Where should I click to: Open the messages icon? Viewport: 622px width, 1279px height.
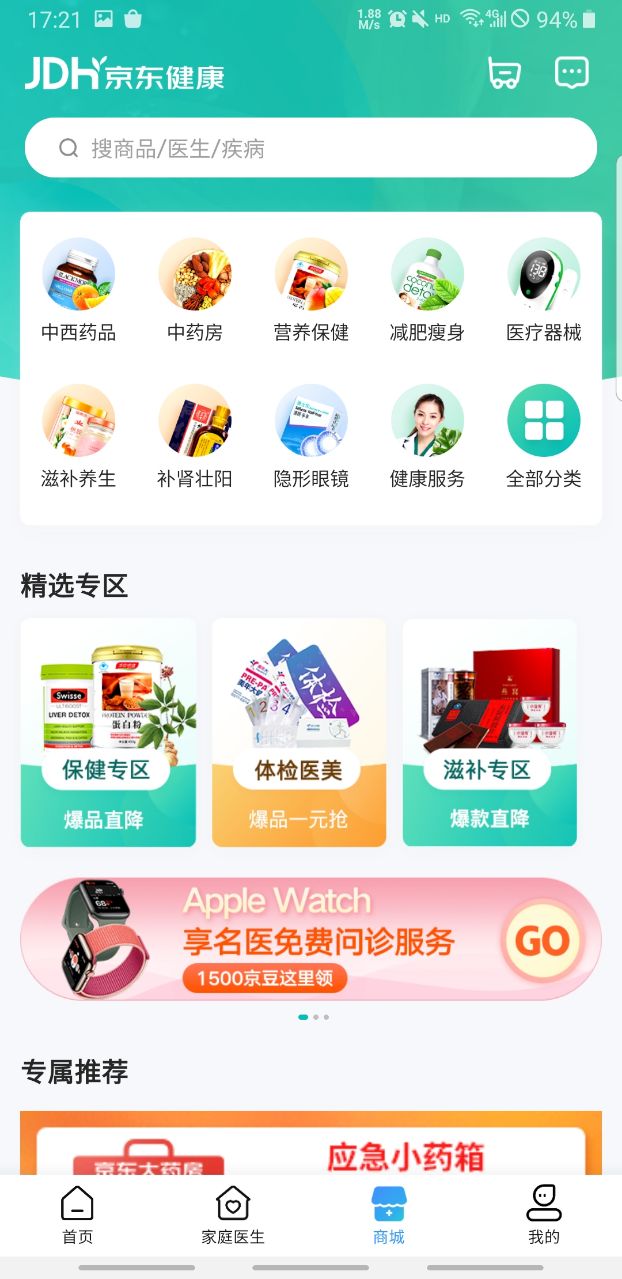click(x=571, y=73)
